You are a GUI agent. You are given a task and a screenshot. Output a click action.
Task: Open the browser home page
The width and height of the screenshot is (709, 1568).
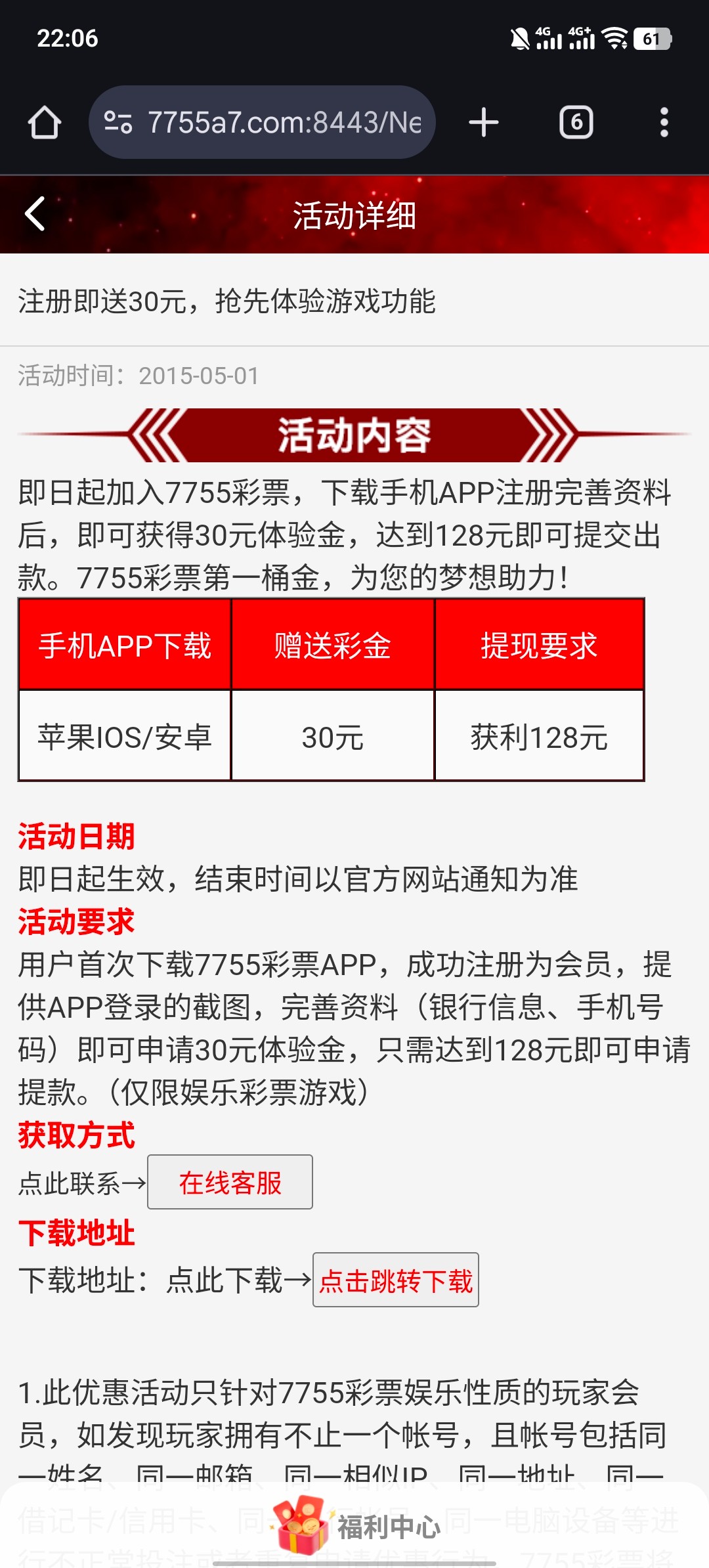45,123
